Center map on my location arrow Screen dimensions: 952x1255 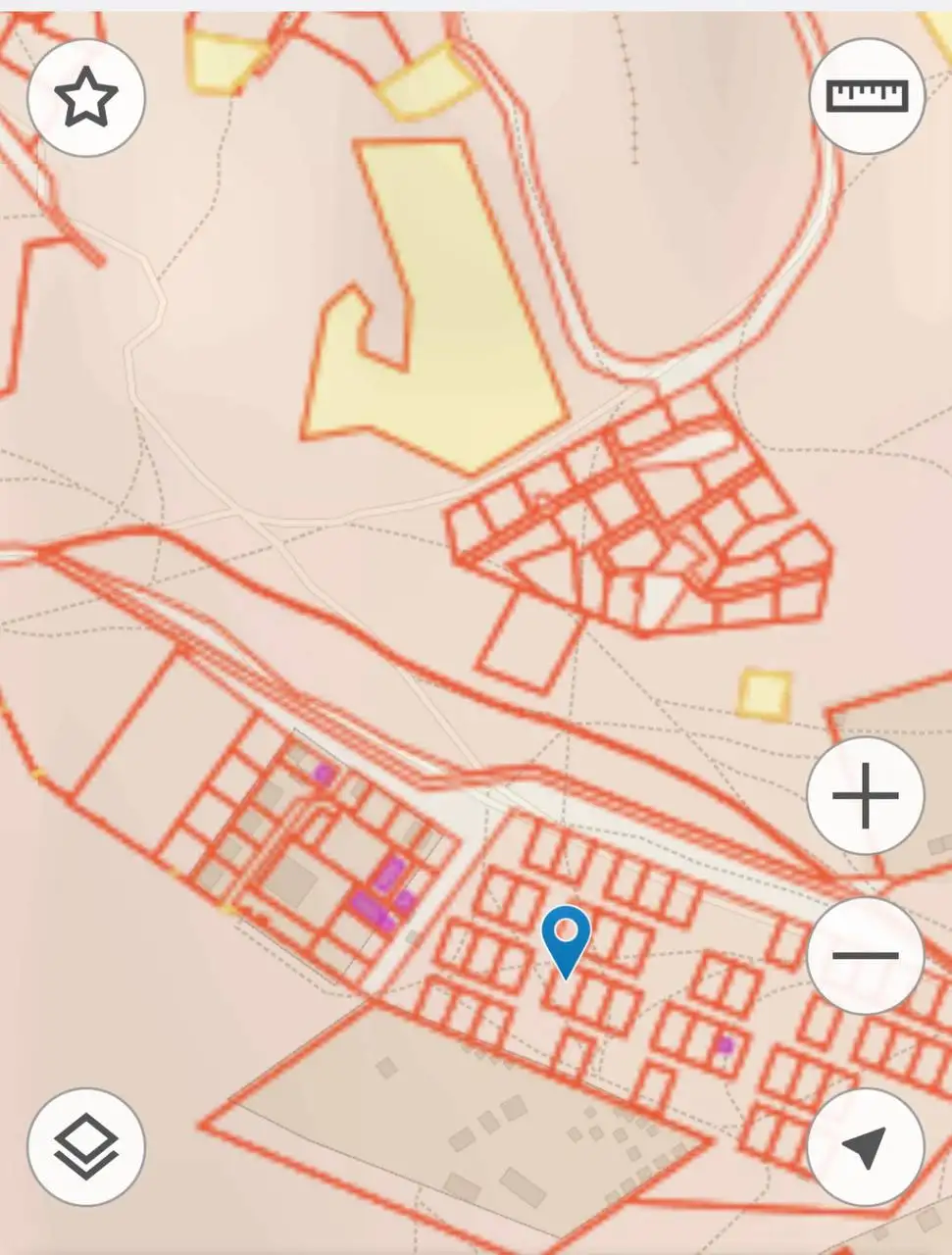[865, 1146]
